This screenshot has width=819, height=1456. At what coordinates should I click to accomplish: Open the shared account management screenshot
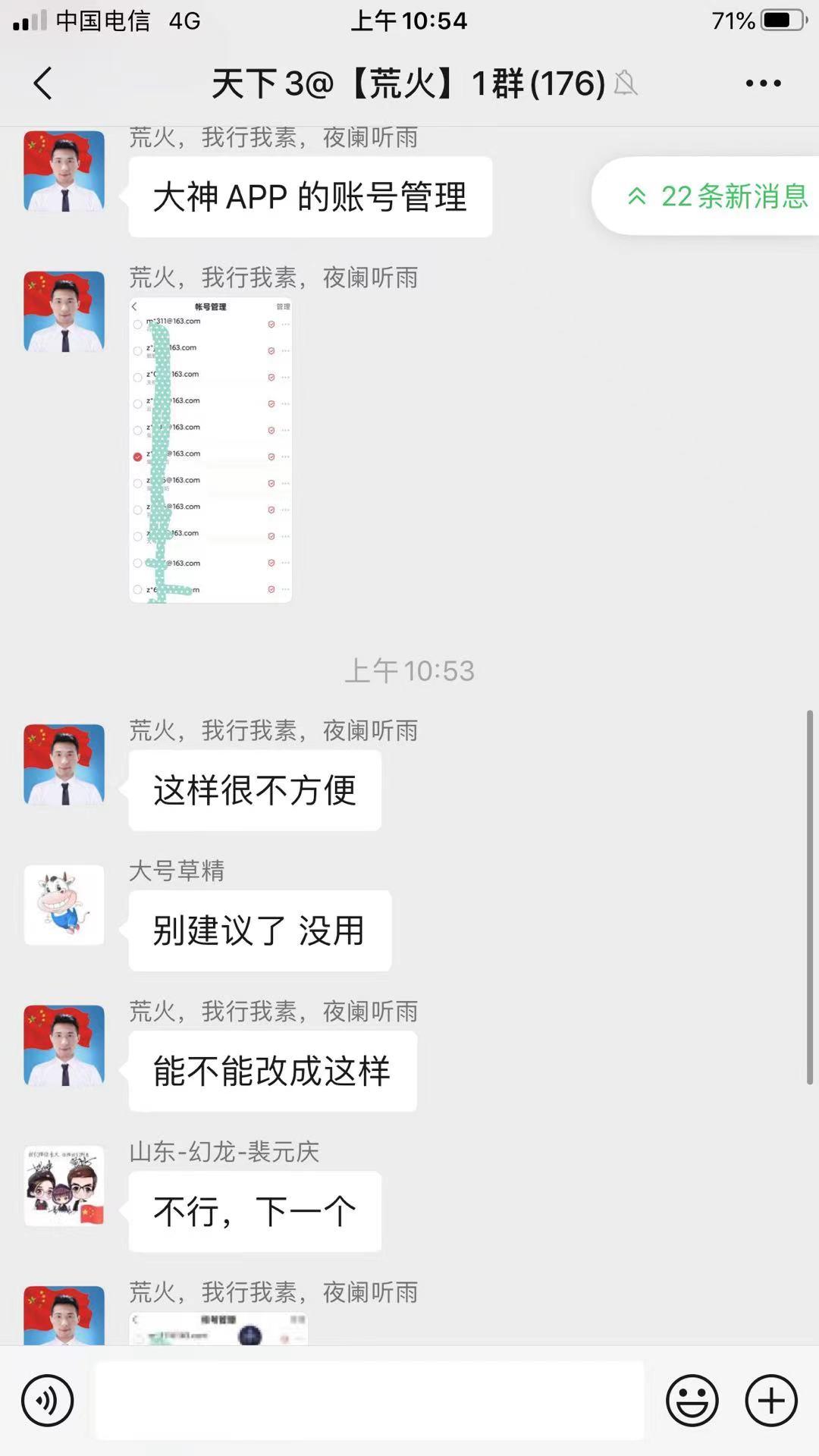click(211, 450)
